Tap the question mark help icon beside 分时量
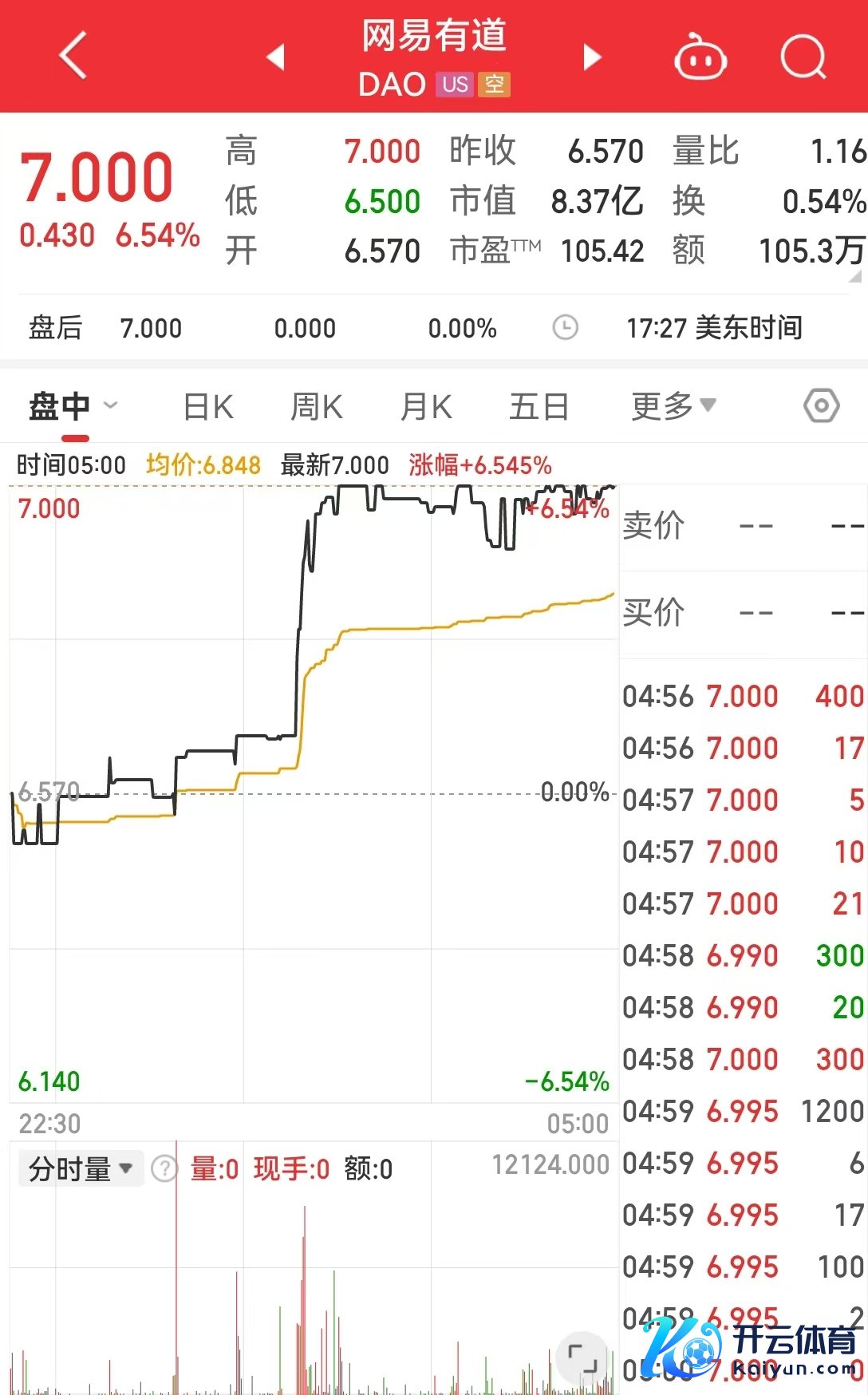The image size is (868, 1395). tap(164, 1169)
